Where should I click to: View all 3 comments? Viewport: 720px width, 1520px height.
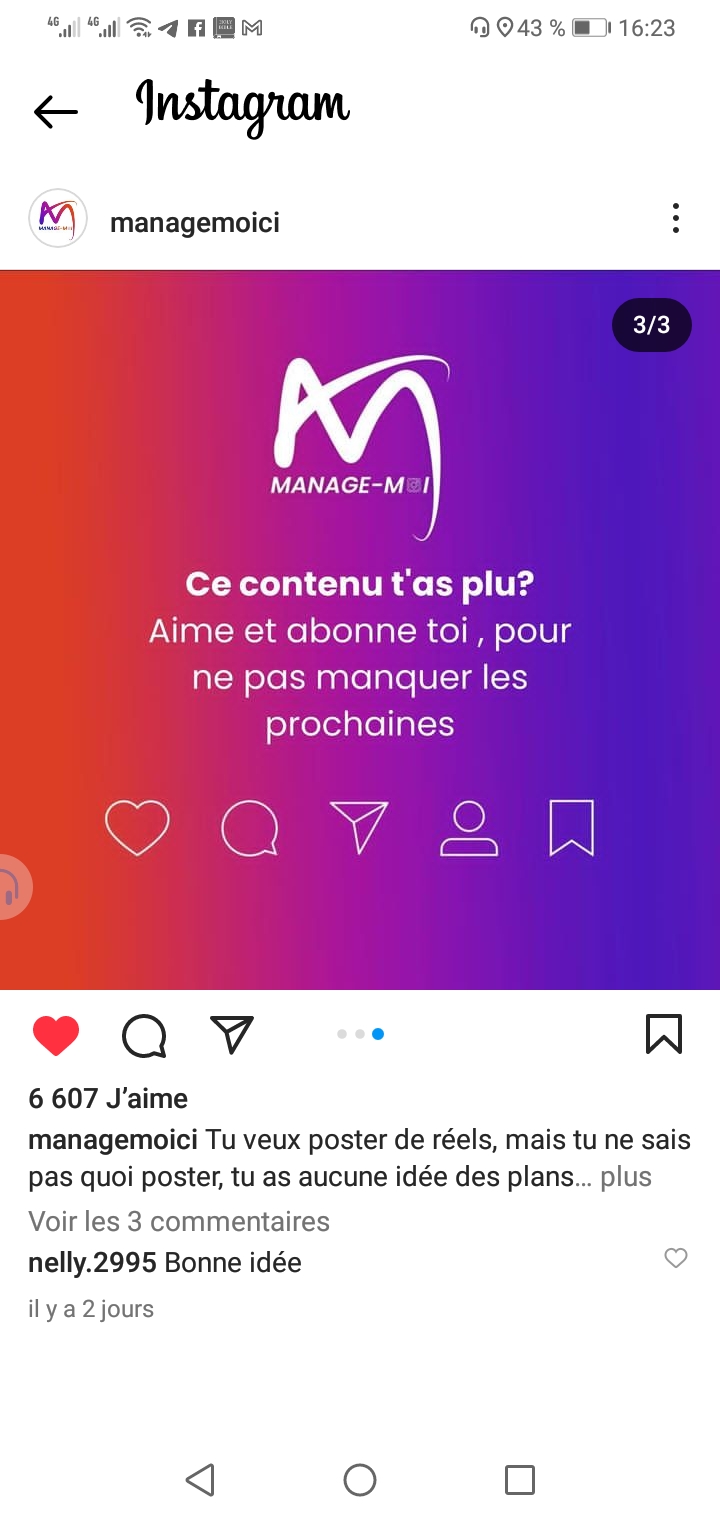pos(179,1221)
